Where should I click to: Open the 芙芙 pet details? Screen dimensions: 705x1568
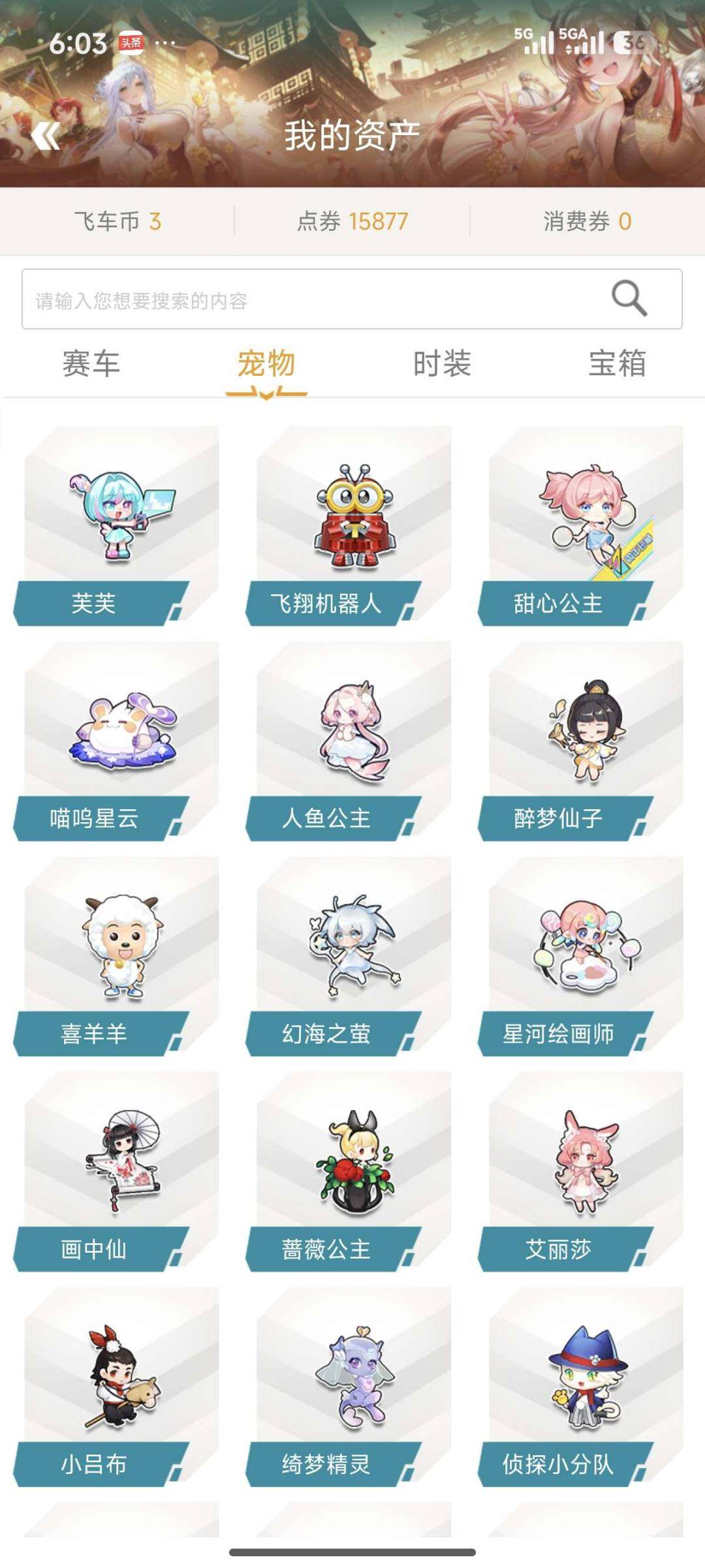117,522
